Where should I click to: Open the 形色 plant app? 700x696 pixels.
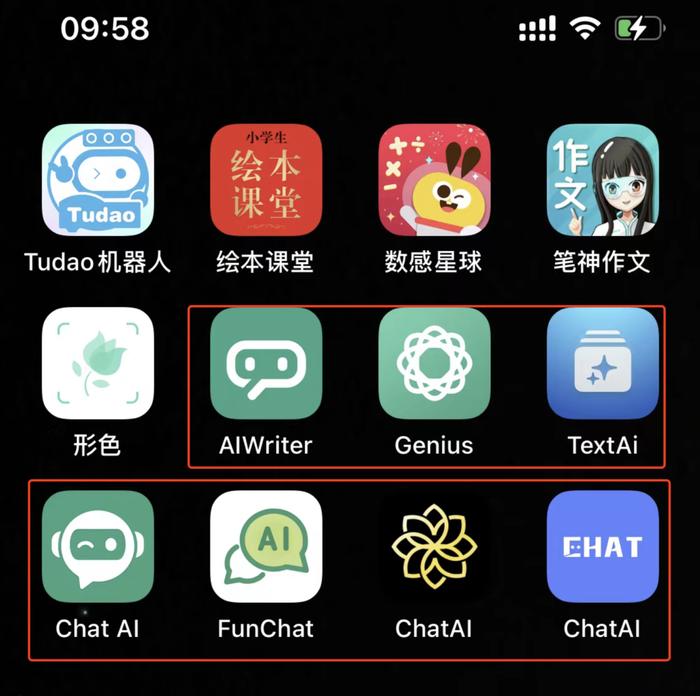(98, 363)
